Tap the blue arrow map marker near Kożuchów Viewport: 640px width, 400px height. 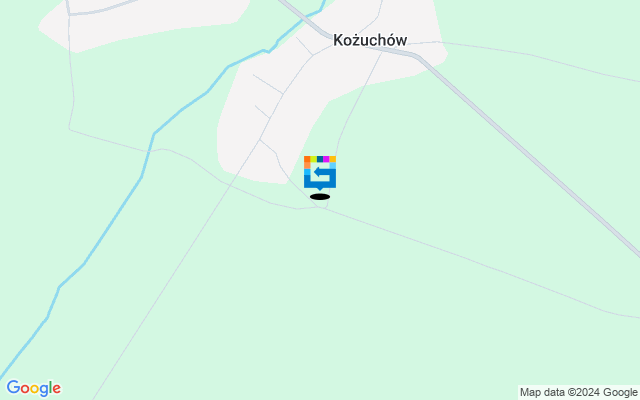tap(320, 172)
